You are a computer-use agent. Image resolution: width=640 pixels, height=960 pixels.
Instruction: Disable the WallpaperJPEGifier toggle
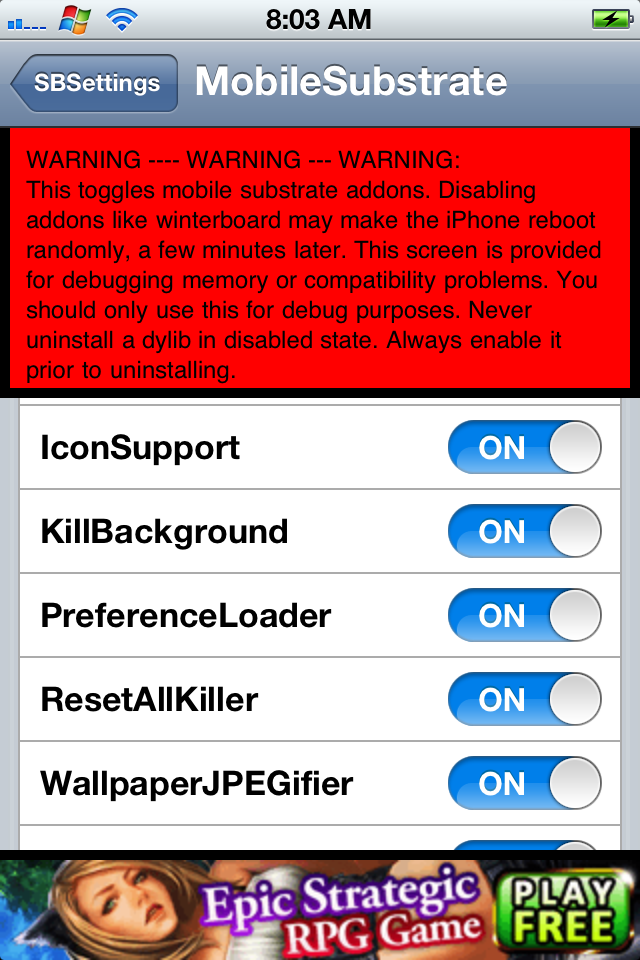(525, 782)
